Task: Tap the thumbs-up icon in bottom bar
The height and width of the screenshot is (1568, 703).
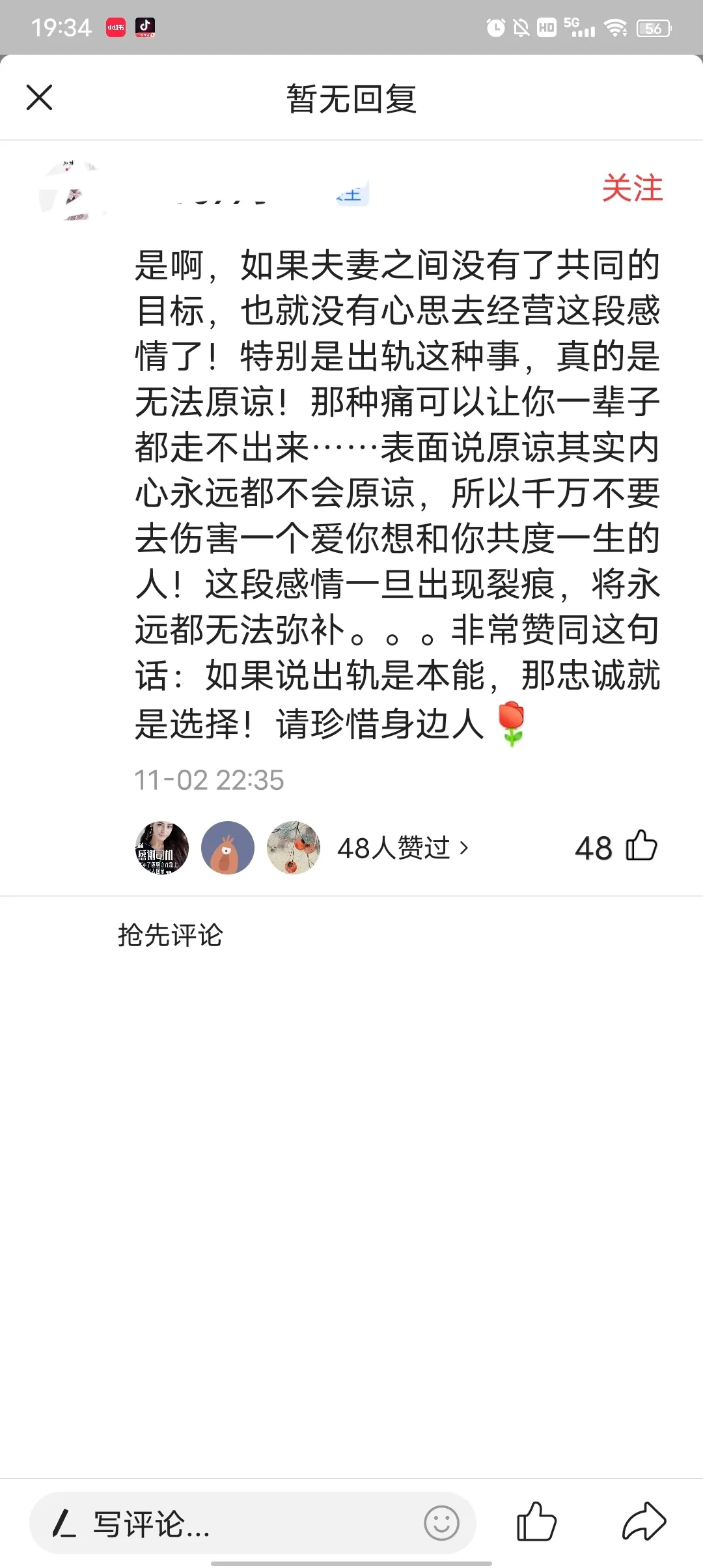Action: 536,1522
